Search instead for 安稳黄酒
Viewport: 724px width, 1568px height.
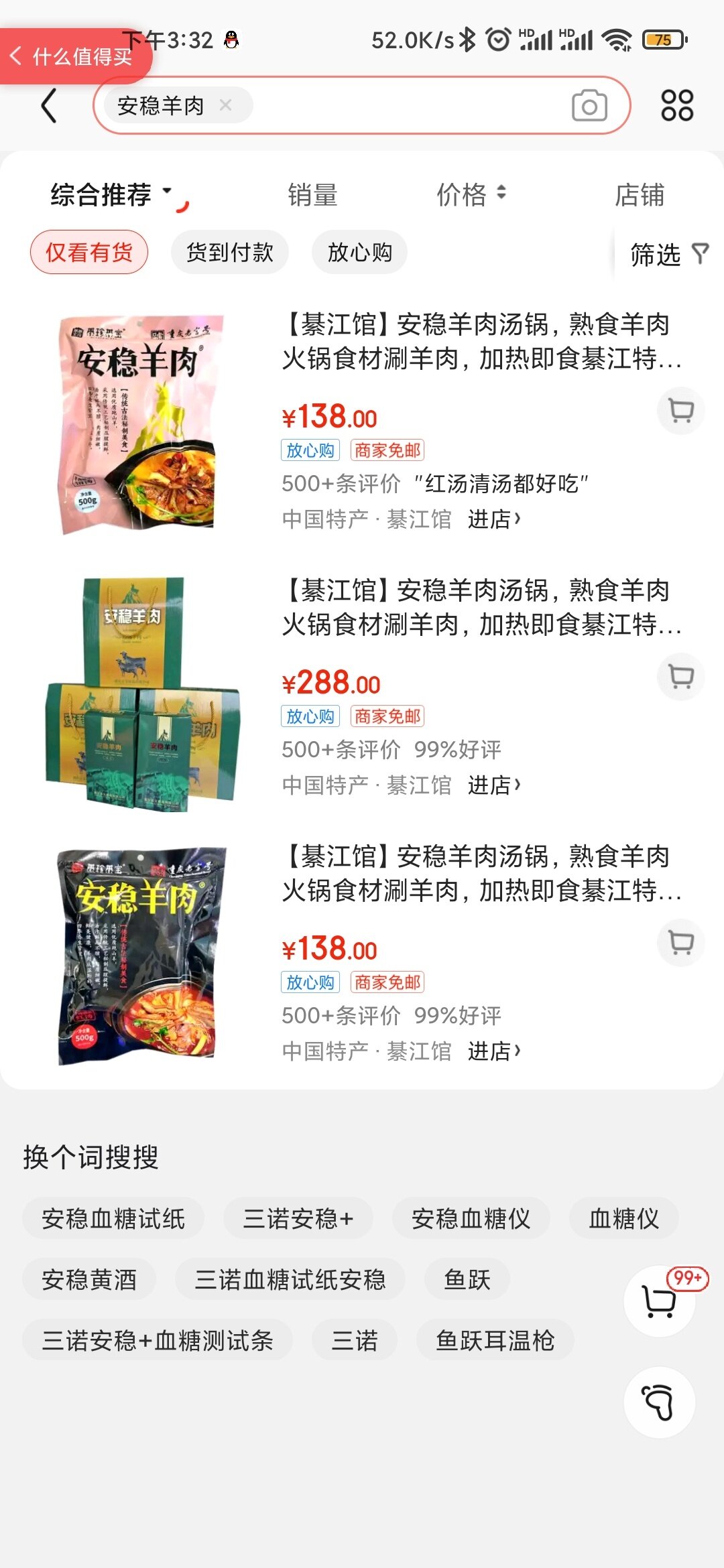[x=89, y=1279]
